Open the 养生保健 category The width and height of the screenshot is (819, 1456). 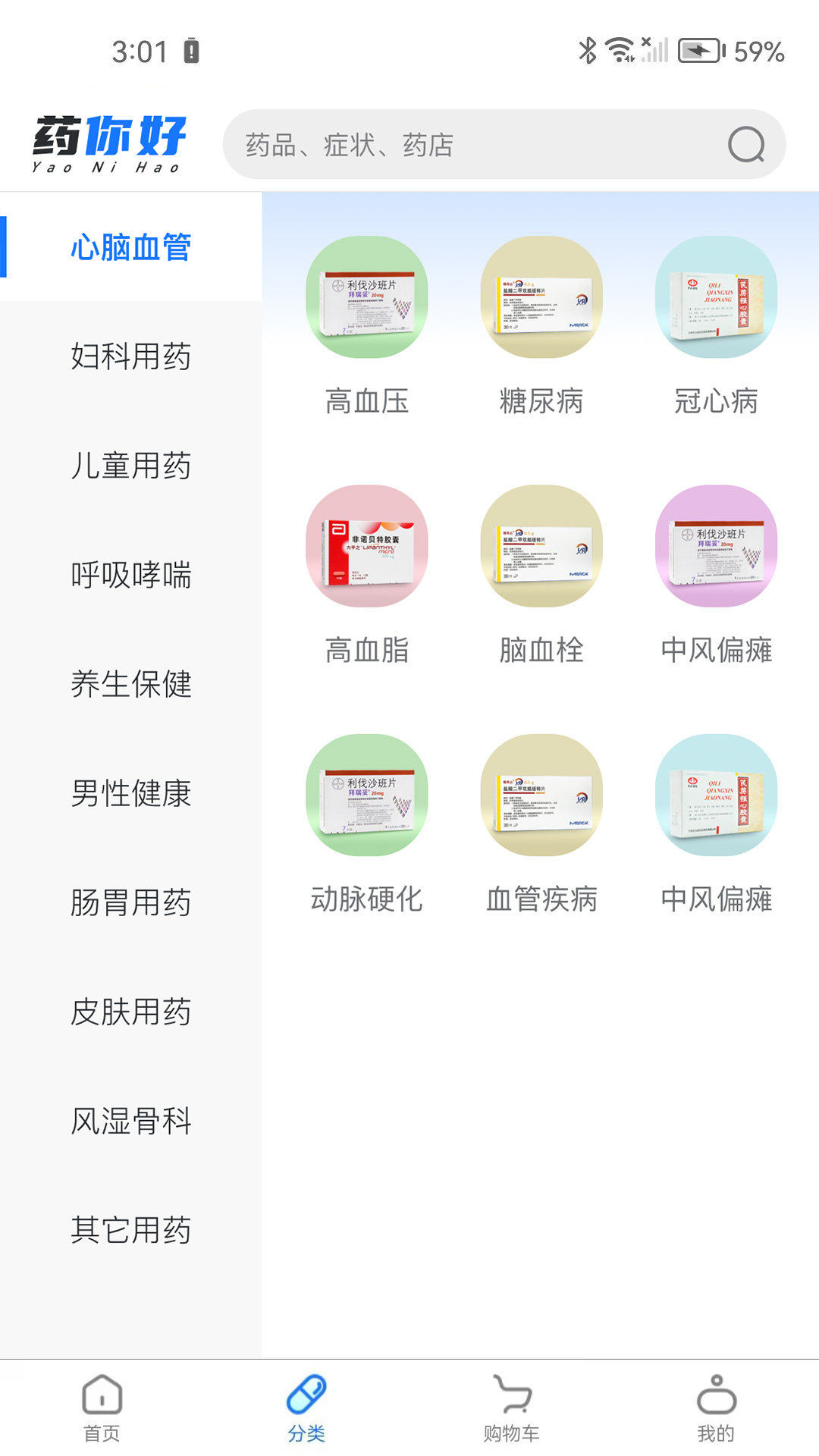point(130,685)
